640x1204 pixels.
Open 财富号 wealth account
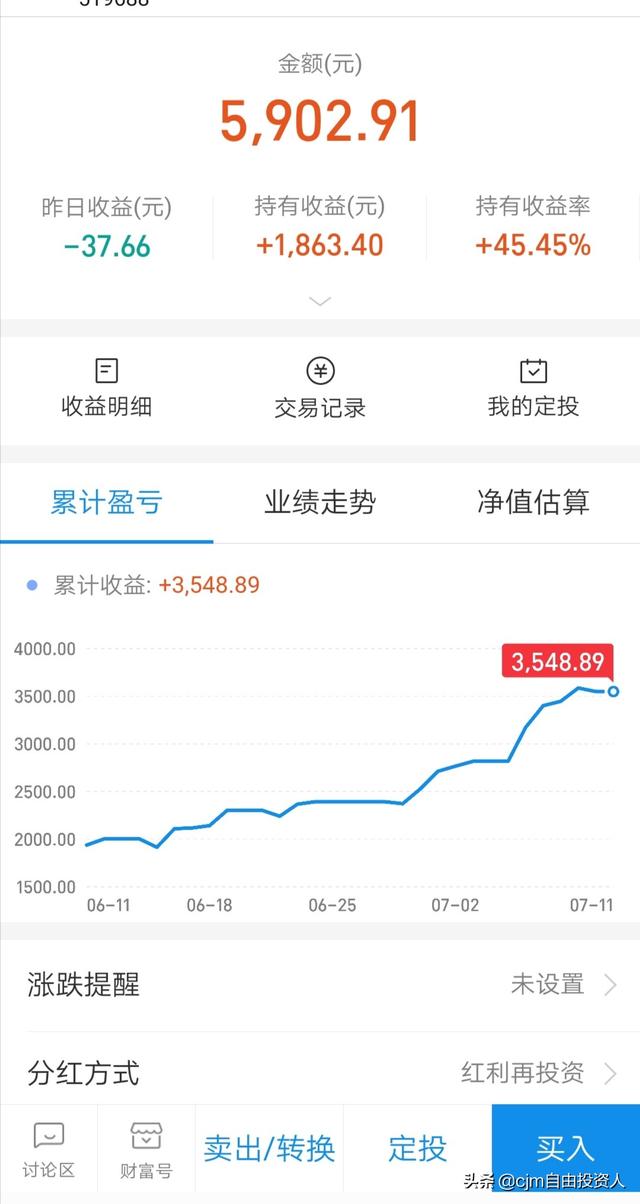[x=146, y=1149]
